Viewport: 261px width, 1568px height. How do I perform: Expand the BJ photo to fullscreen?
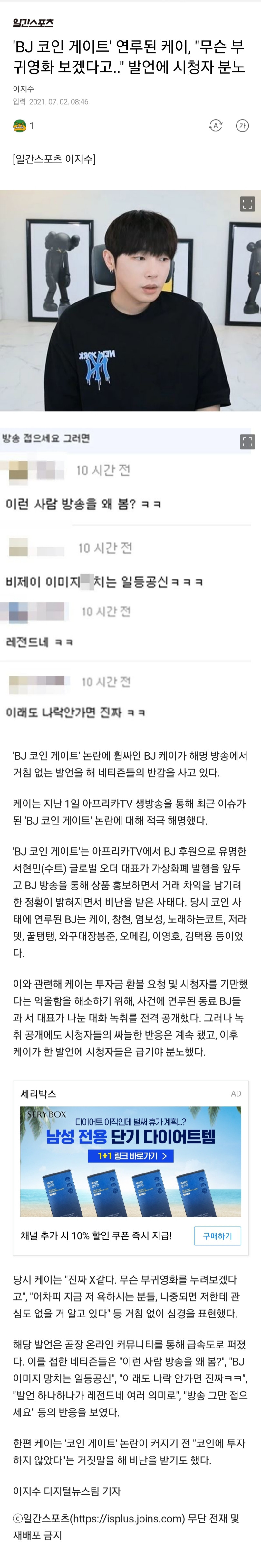[247, 204]
